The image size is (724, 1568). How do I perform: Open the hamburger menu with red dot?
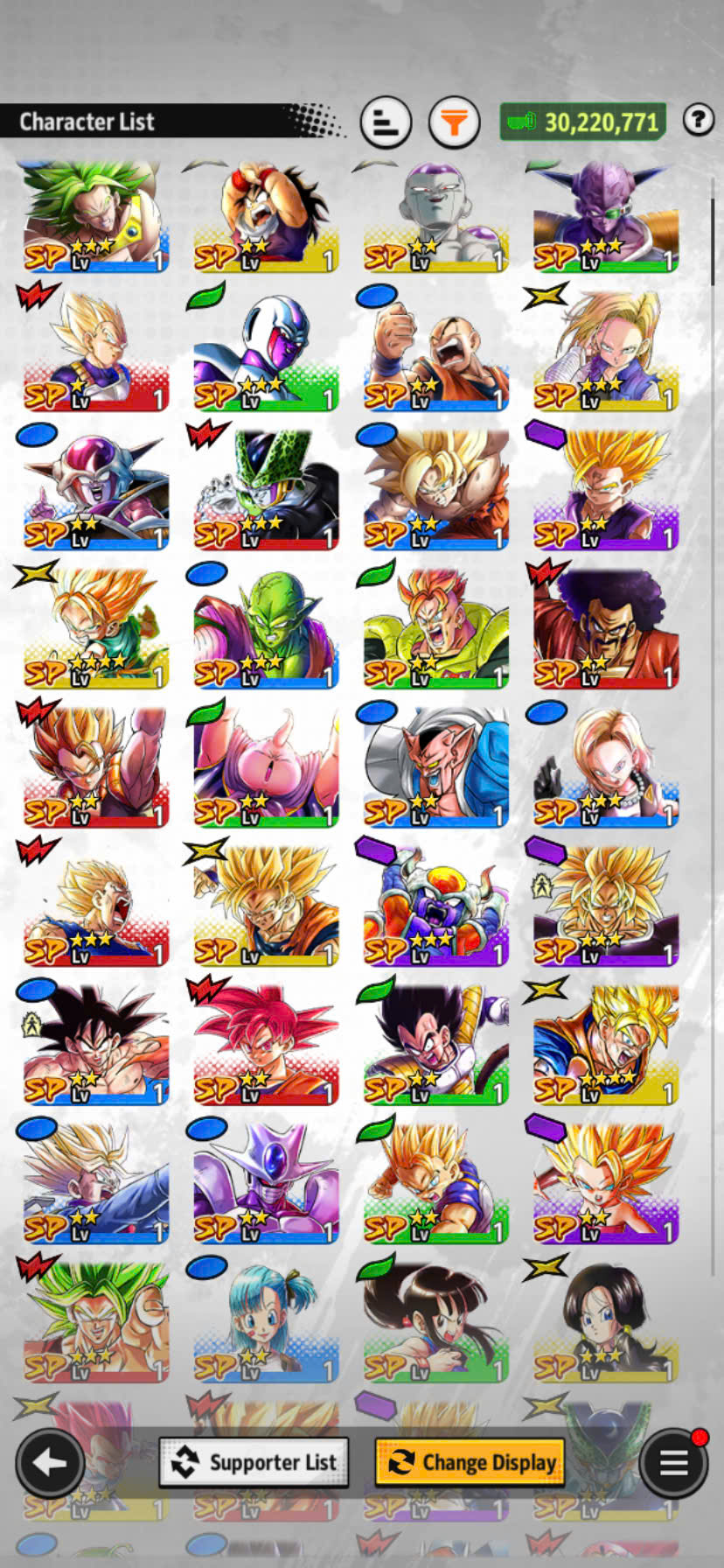[673, 1462]
